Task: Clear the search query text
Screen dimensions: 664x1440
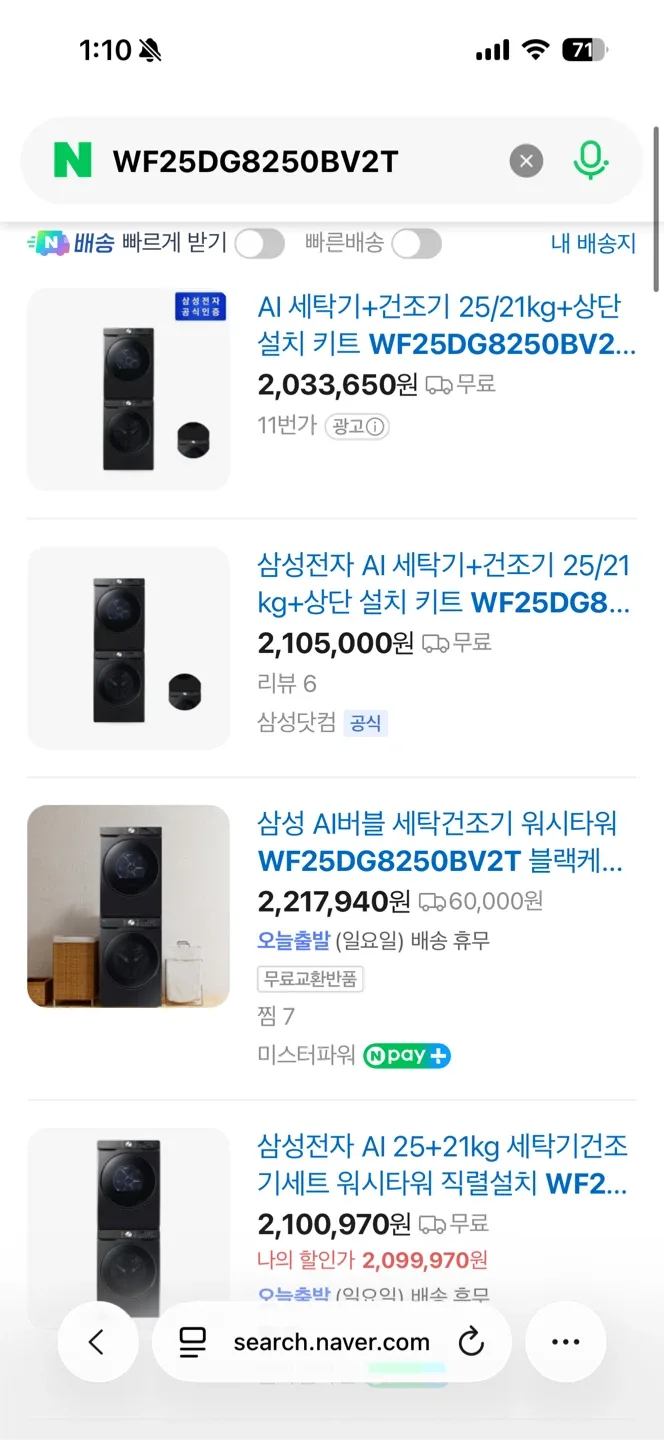Action: [526, 161]
